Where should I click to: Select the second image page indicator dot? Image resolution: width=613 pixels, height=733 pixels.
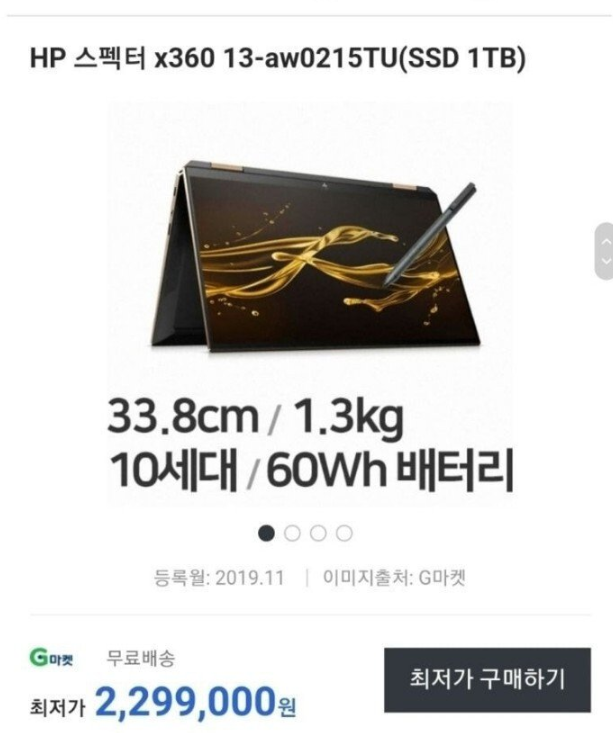(x=293, y=533)
